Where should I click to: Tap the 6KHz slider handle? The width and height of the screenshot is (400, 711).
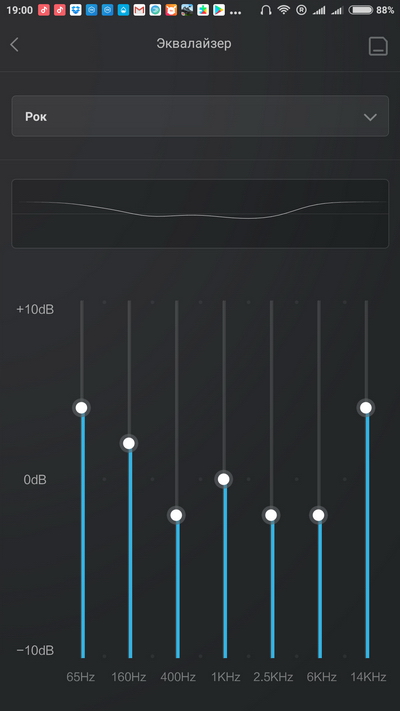pyautogui.click(x=318, y=515)
